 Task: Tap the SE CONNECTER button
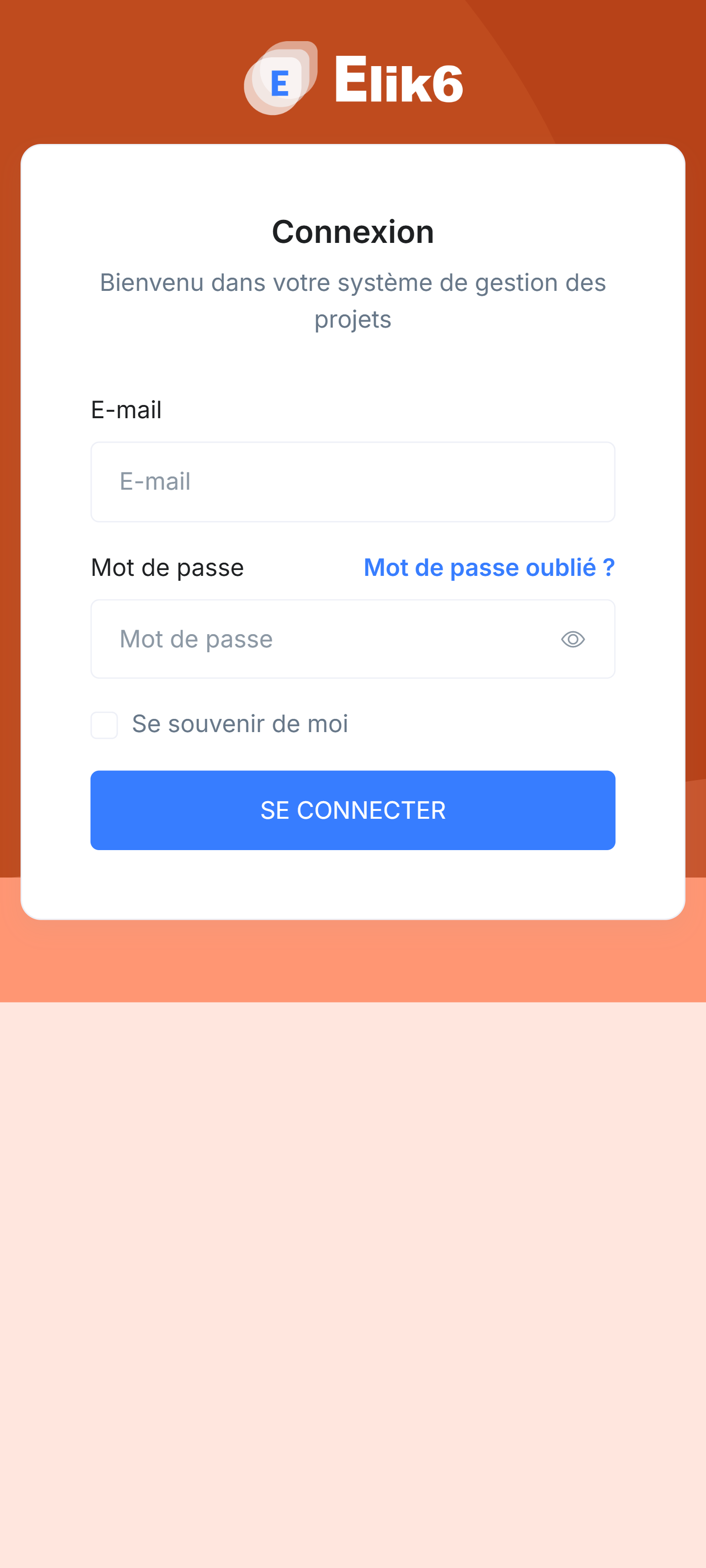point(353,810)
